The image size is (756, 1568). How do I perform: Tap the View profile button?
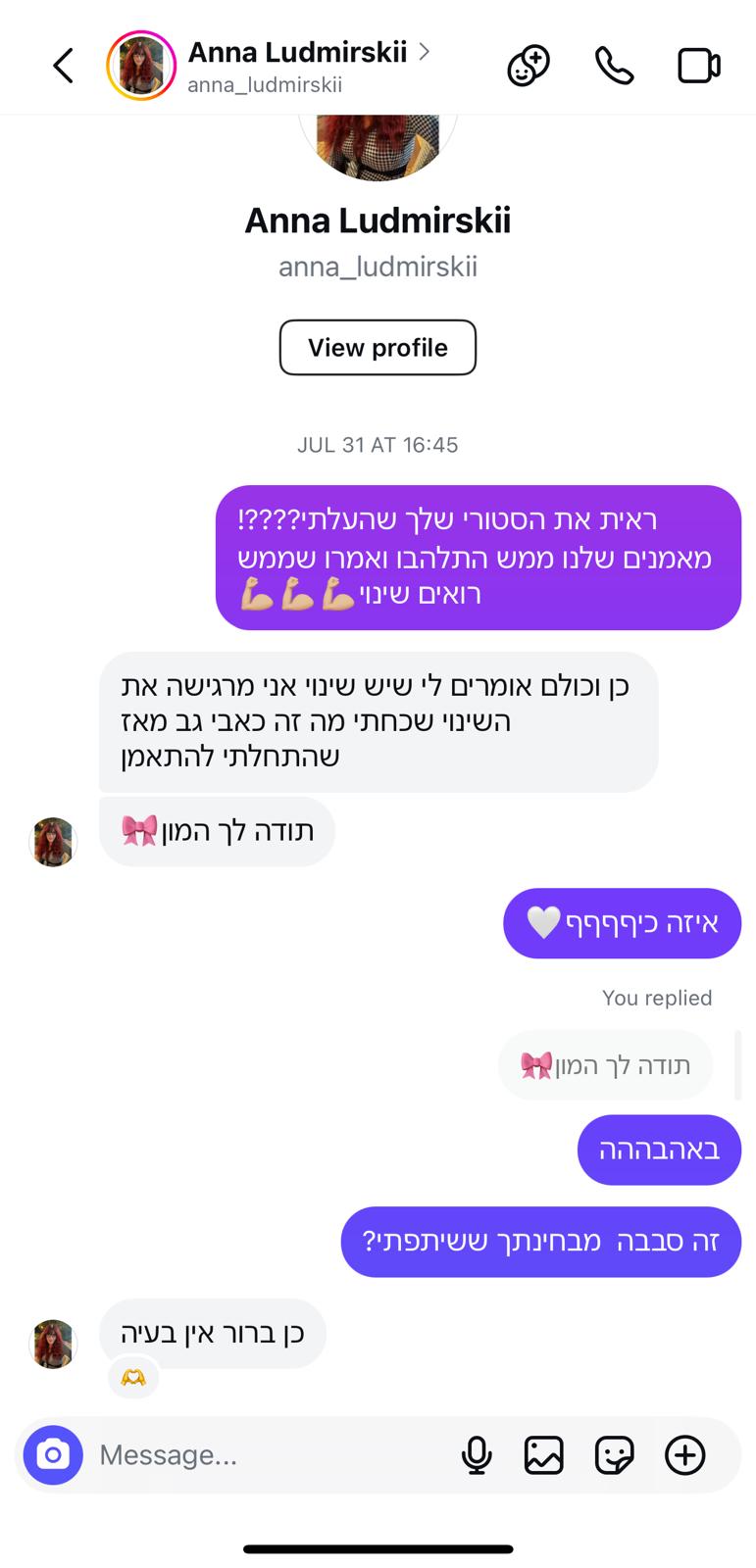click(x=378, y=347)
